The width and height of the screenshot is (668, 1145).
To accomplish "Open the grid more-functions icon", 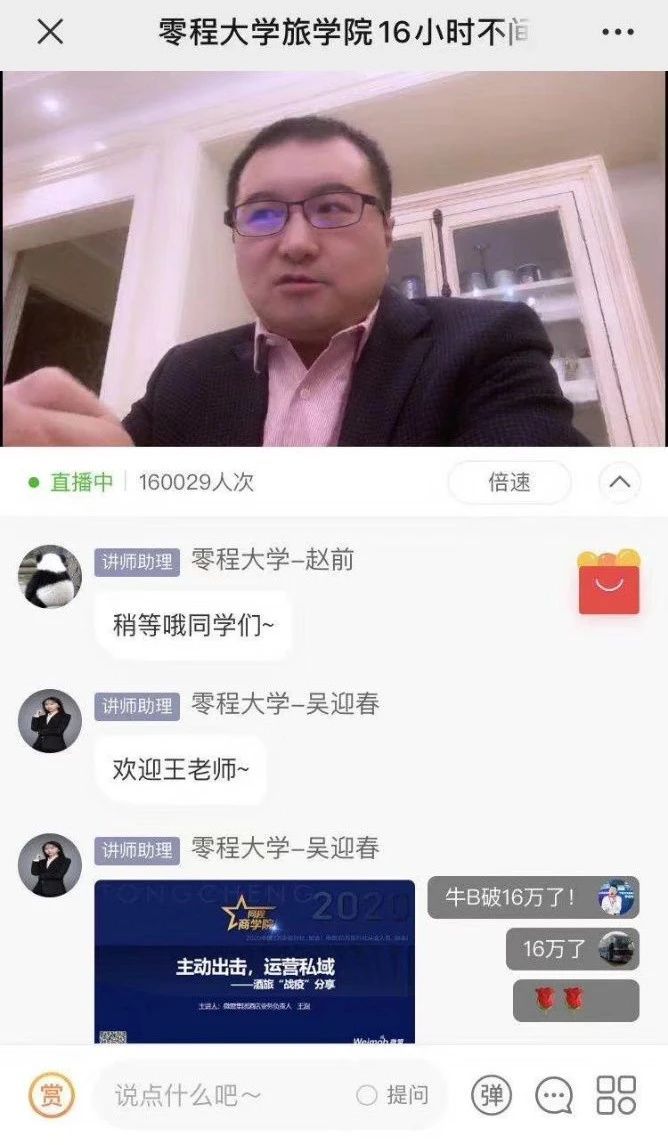I will pyautogui.click(x=616, y=1095).
